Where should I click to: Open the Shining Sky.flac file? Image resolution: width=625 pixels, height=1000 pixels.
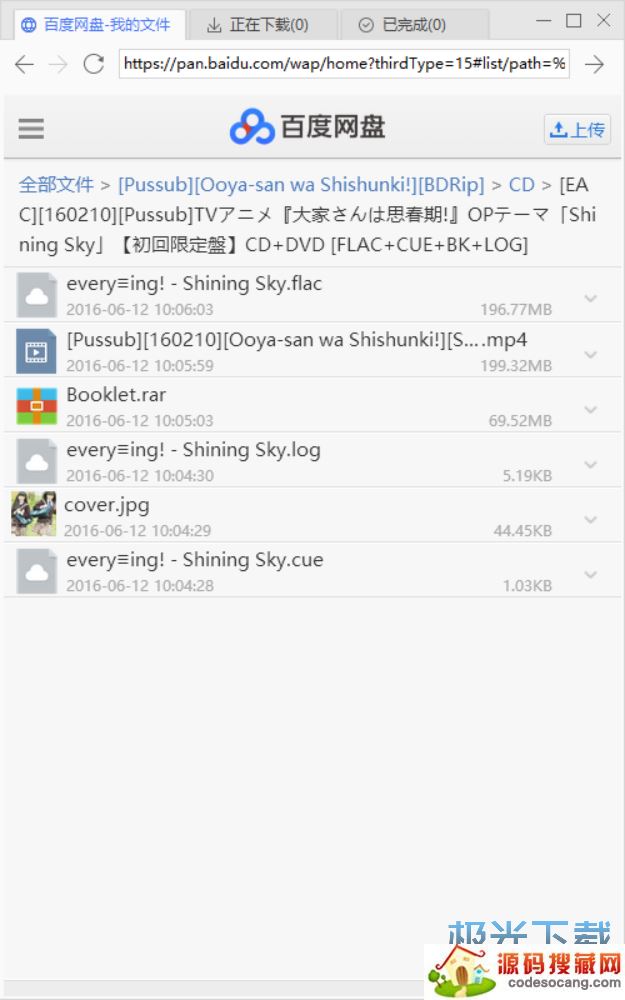click(x=194, y=284)
